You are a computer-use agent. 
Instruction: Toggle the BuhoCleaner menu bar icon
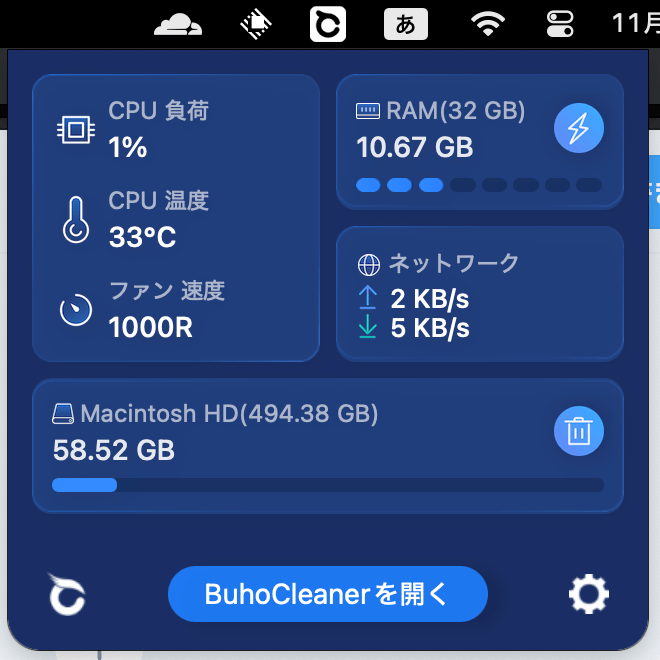click(328, 23)
